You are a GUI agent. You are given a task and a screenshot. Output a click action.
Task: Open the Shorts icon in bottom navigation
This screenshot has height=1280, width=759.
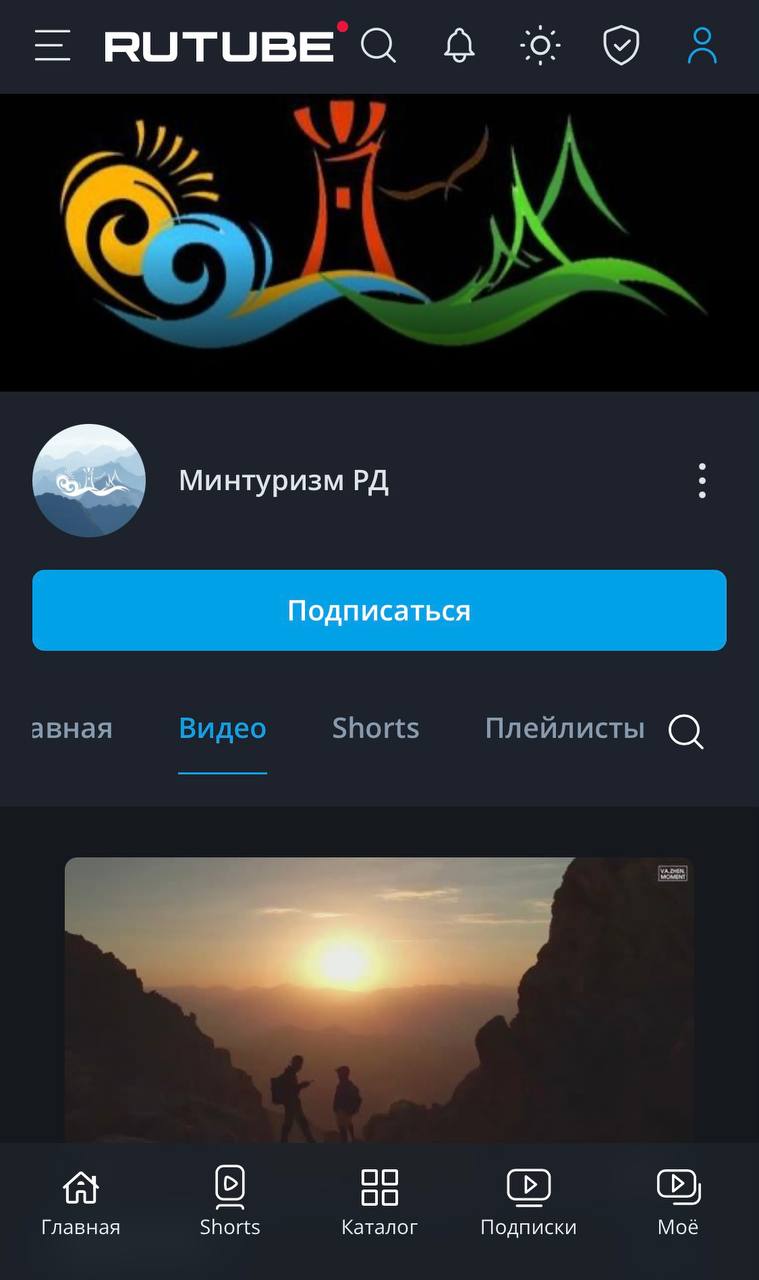[x=229, y=1186]
